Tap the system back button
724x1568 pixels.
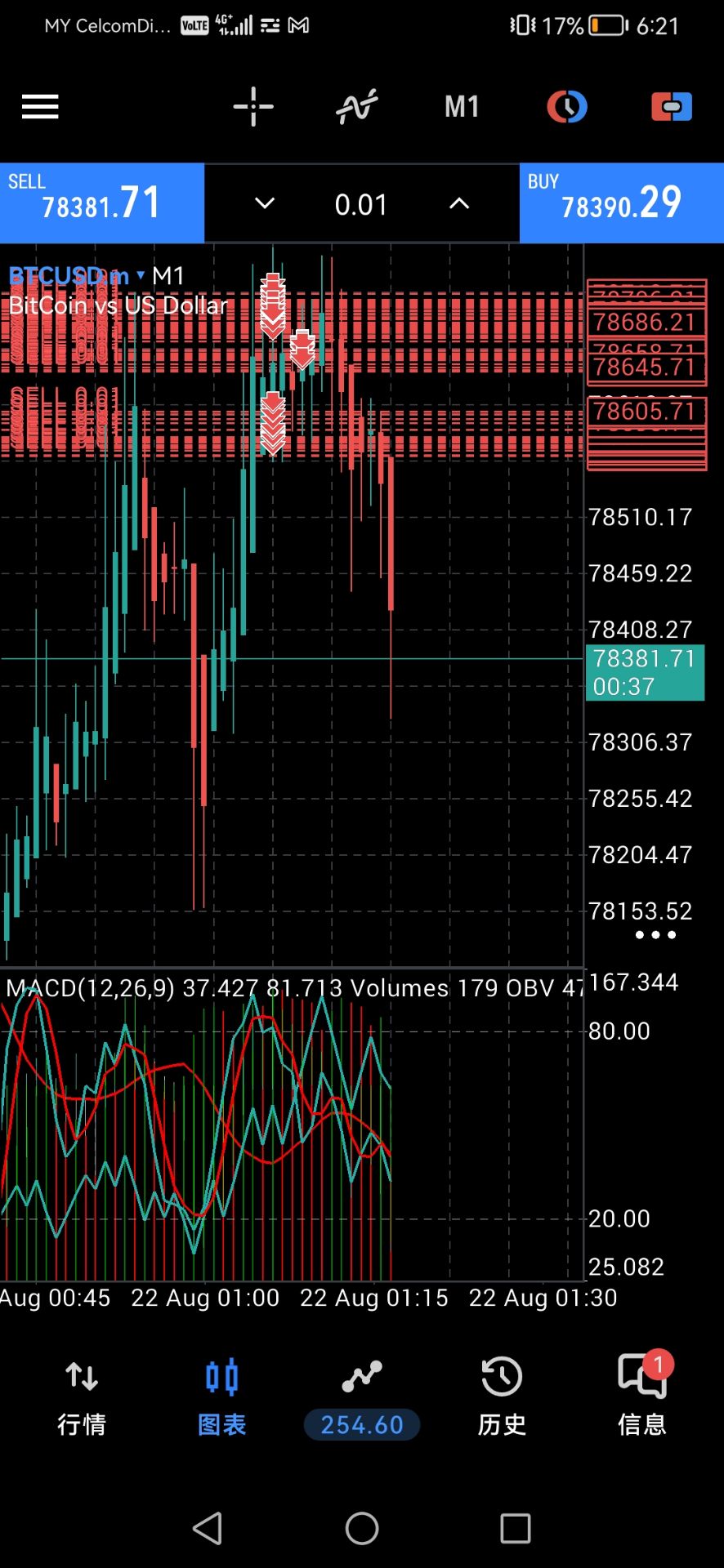coord(208,1528)
